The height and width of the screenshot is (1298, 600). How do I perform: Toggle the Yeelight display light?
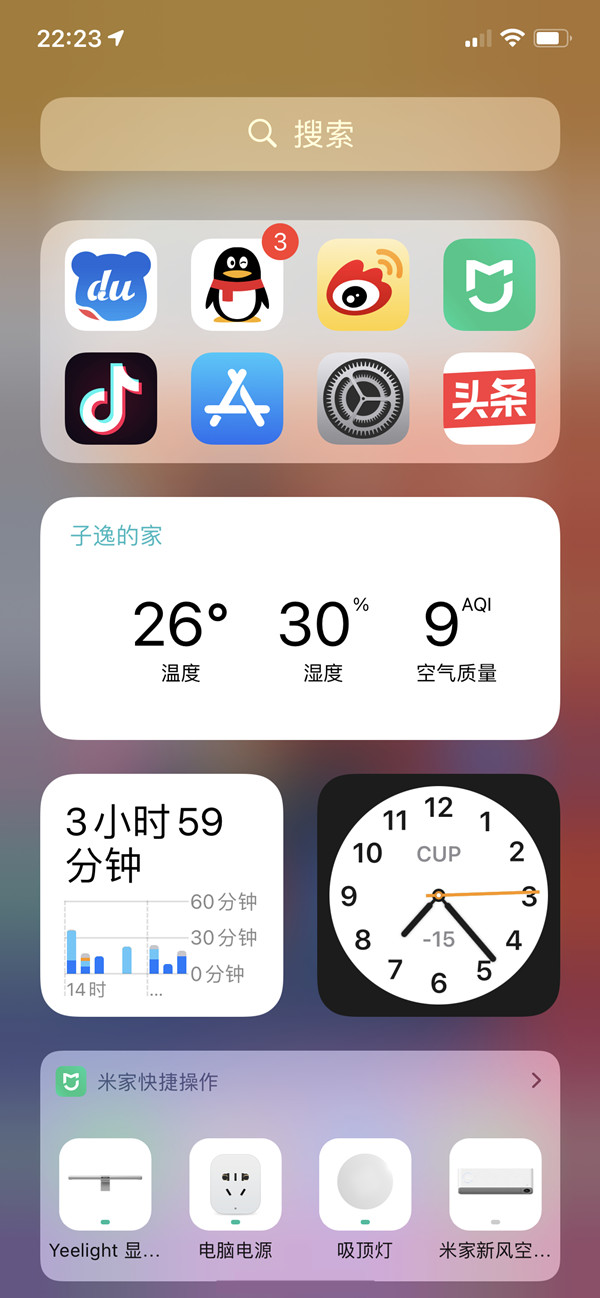(x=105, y=1184)
